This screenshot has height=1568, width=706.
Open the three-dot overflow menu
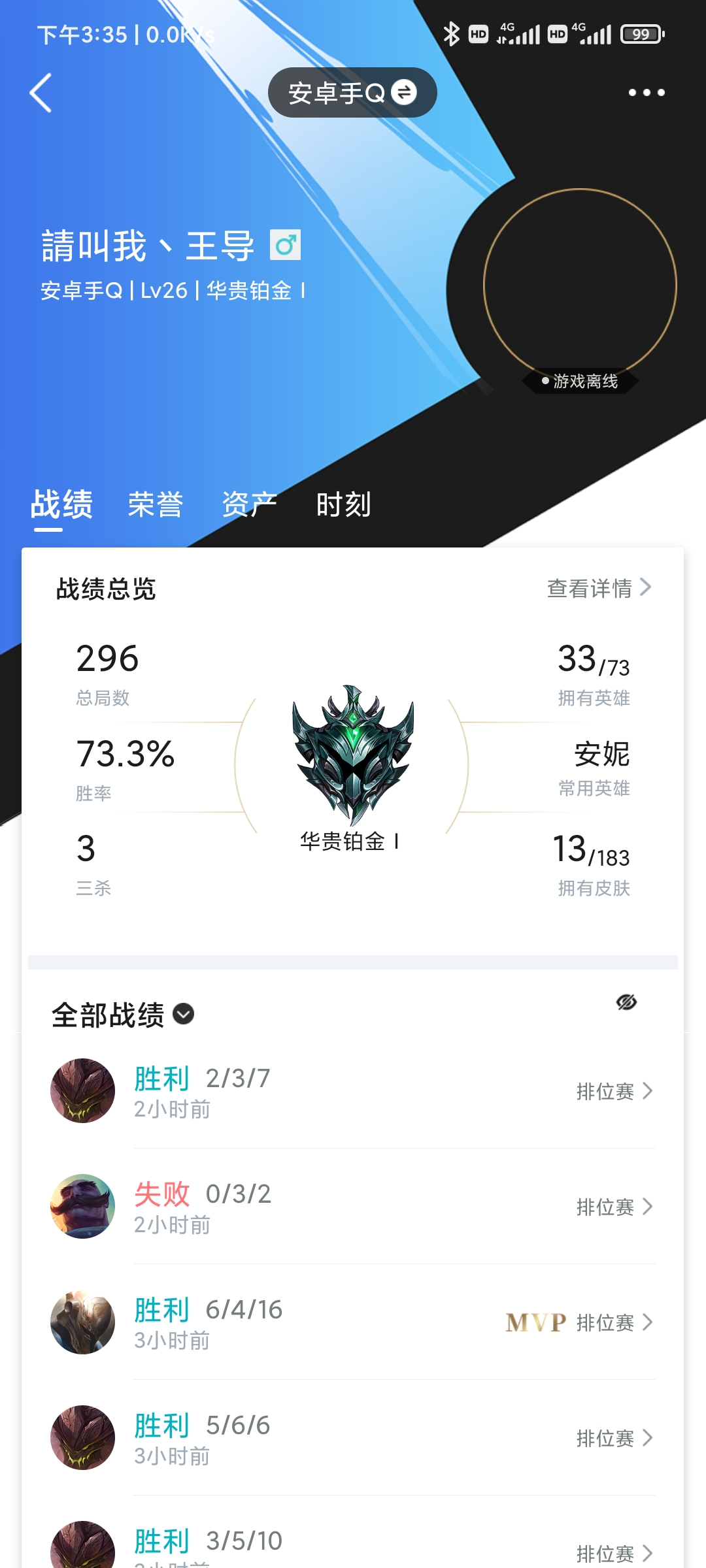[647, 93]
